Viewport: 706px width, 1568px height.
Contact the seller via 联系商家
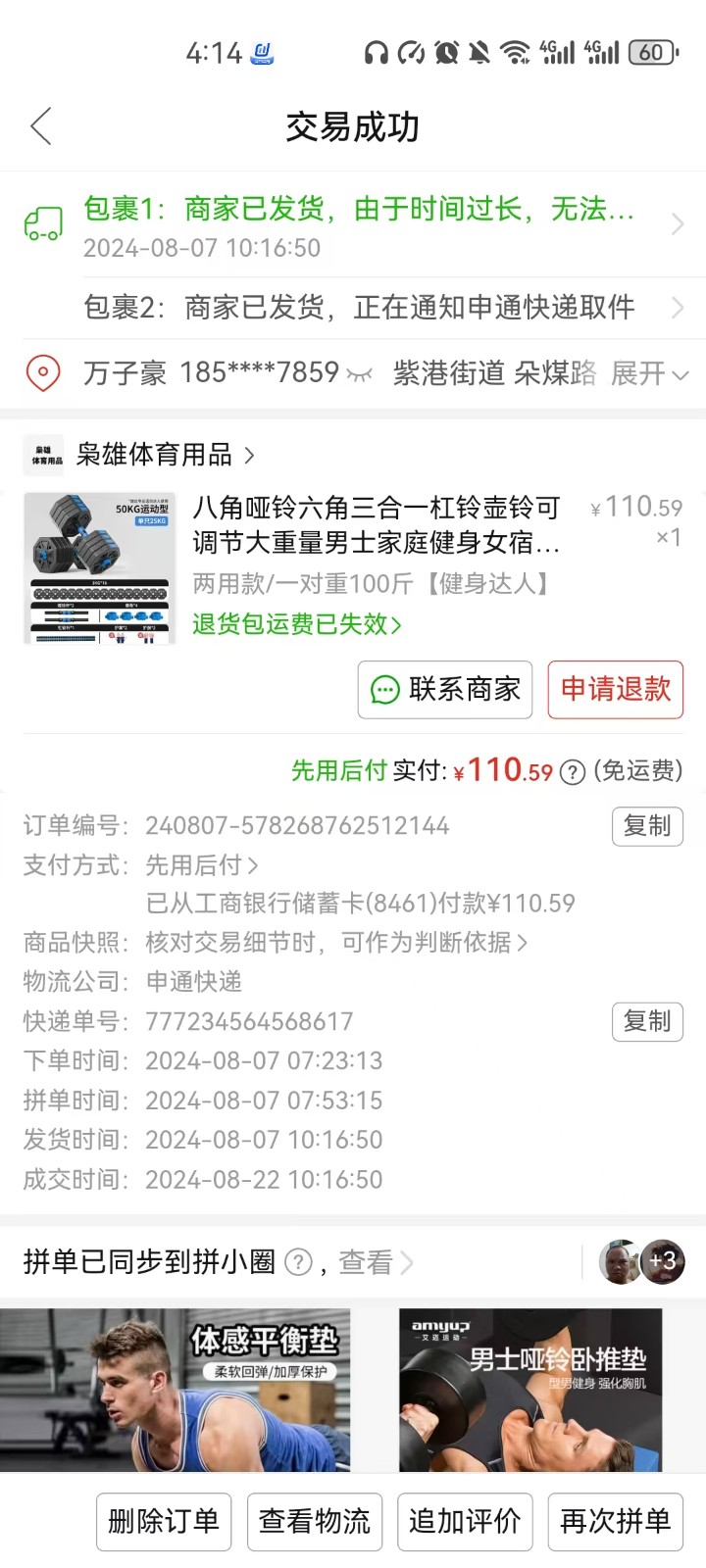tap(445, 690)
